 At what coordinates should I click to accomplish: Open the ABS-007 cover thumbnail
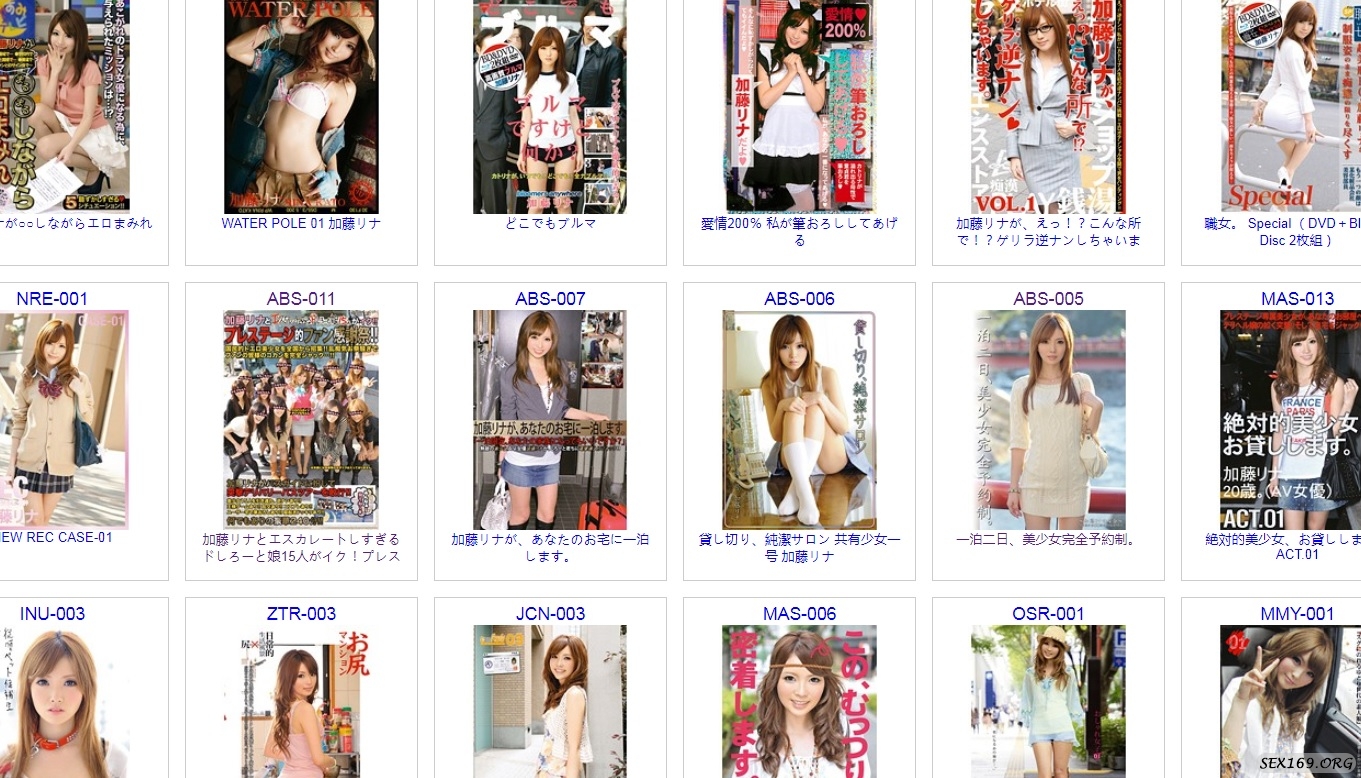[549, 419]
